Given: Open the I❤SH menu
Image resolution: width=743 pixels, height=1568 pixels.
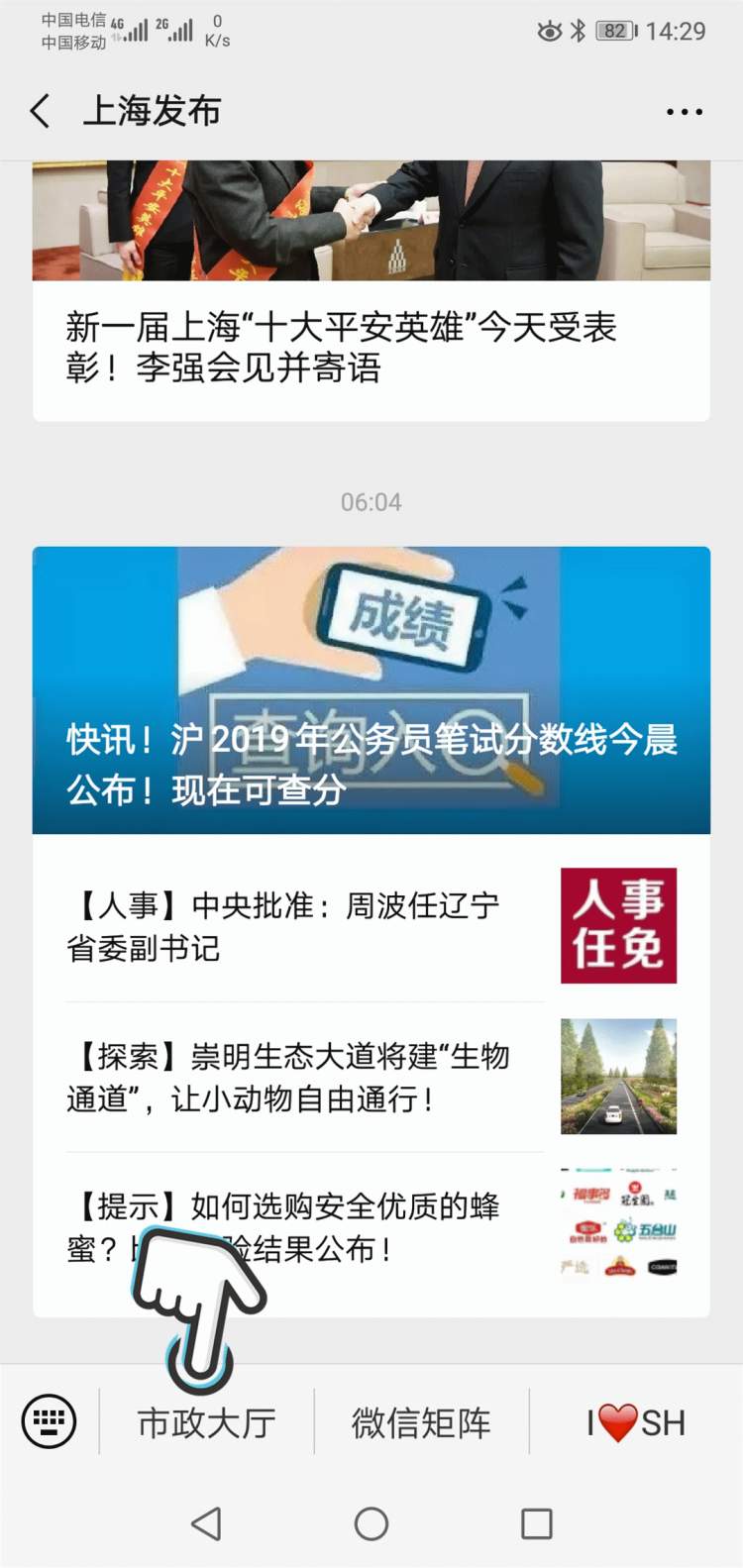Looking at the screenshot, I should [636, 1422].
